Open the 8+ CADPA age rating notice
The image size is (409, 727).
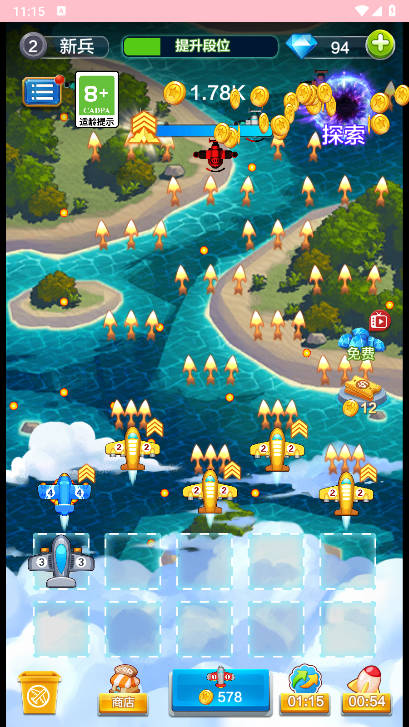tap(97, 100)
